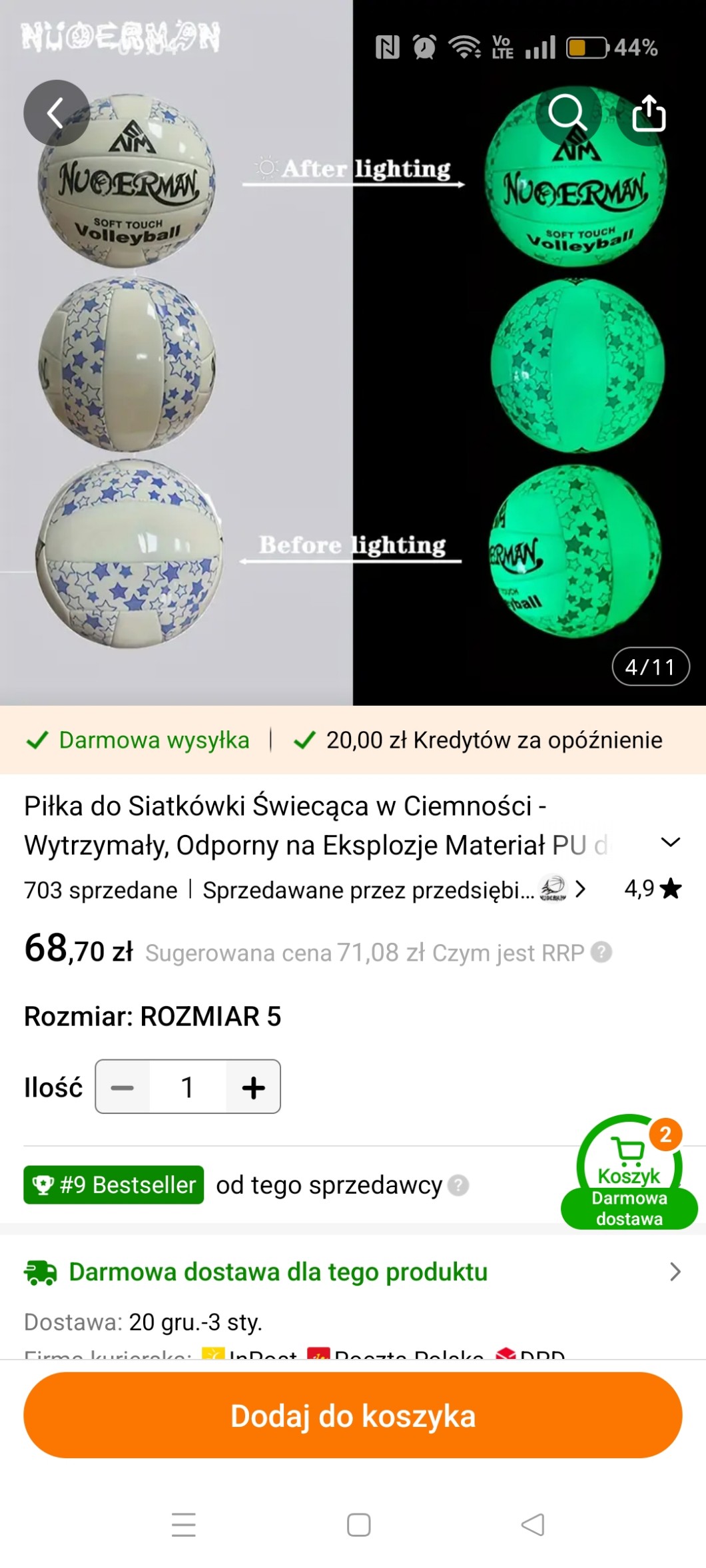Share this volleyball product
Viewport: 706px width, 1568px height.
click(x=649, y=113)
